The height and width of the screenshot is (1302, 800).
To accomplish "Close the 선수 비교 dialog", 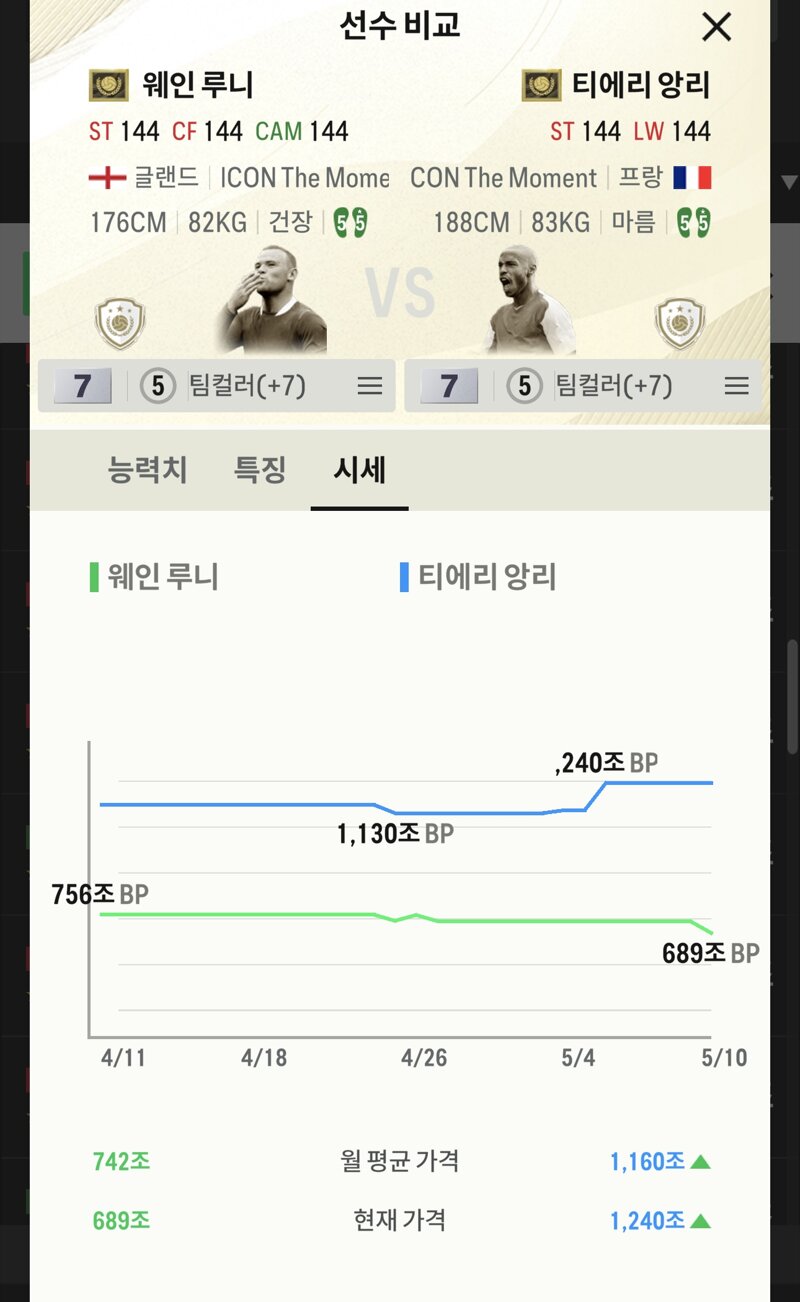I will (x=717, y=27).
